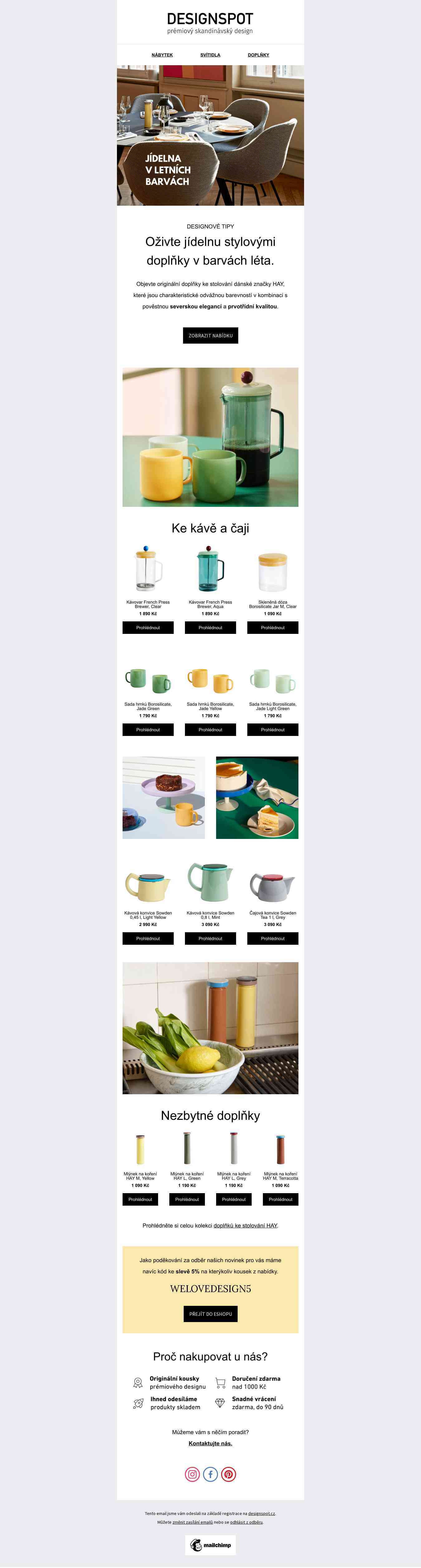
Task: View the Mlýnek HAY M Terracotta grinder
Action: click(280, 1199)
